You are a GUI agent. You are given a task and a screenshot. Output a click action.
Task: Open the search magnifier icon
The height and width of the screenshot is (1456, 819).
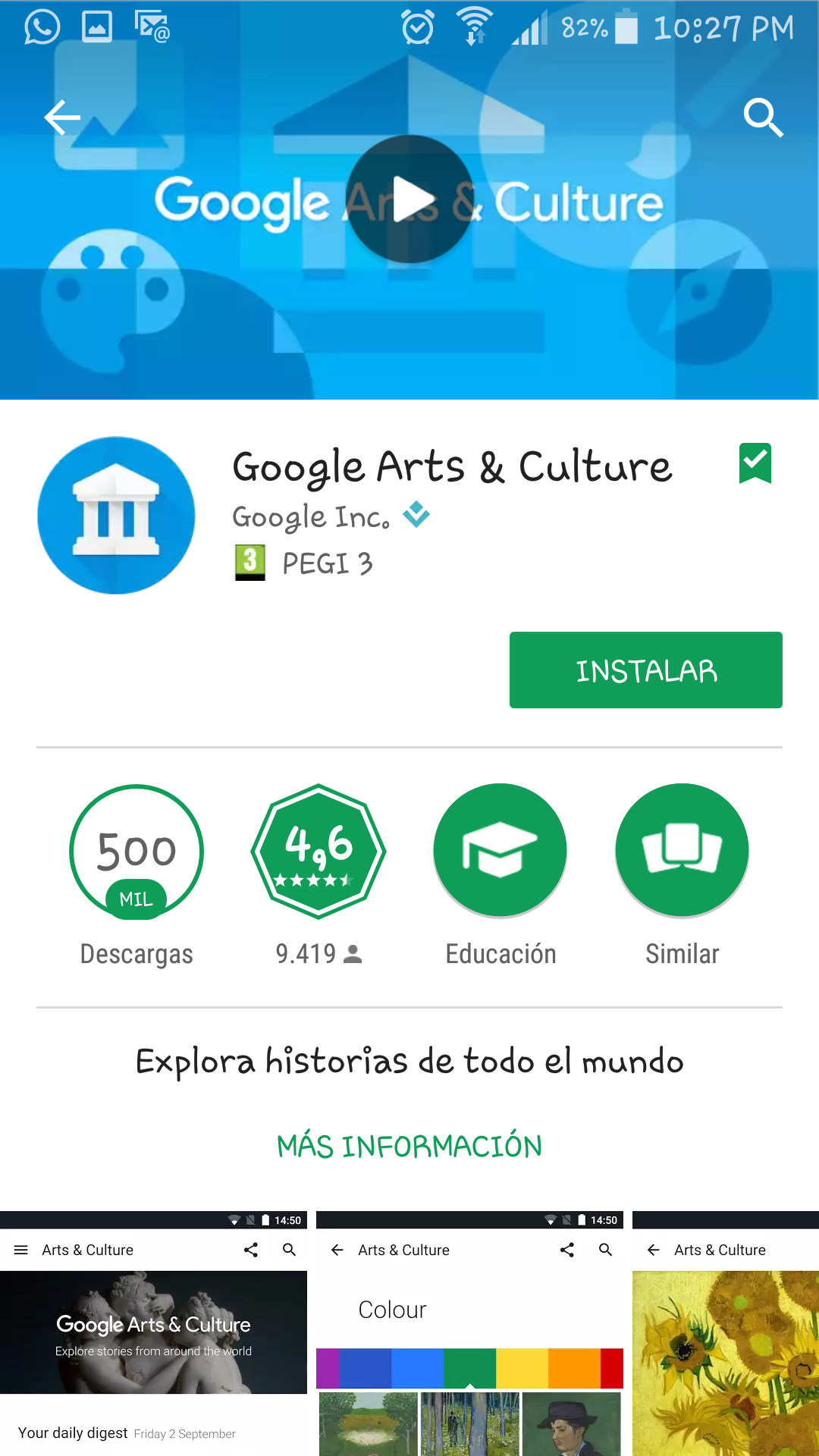[x=762, y=118]
